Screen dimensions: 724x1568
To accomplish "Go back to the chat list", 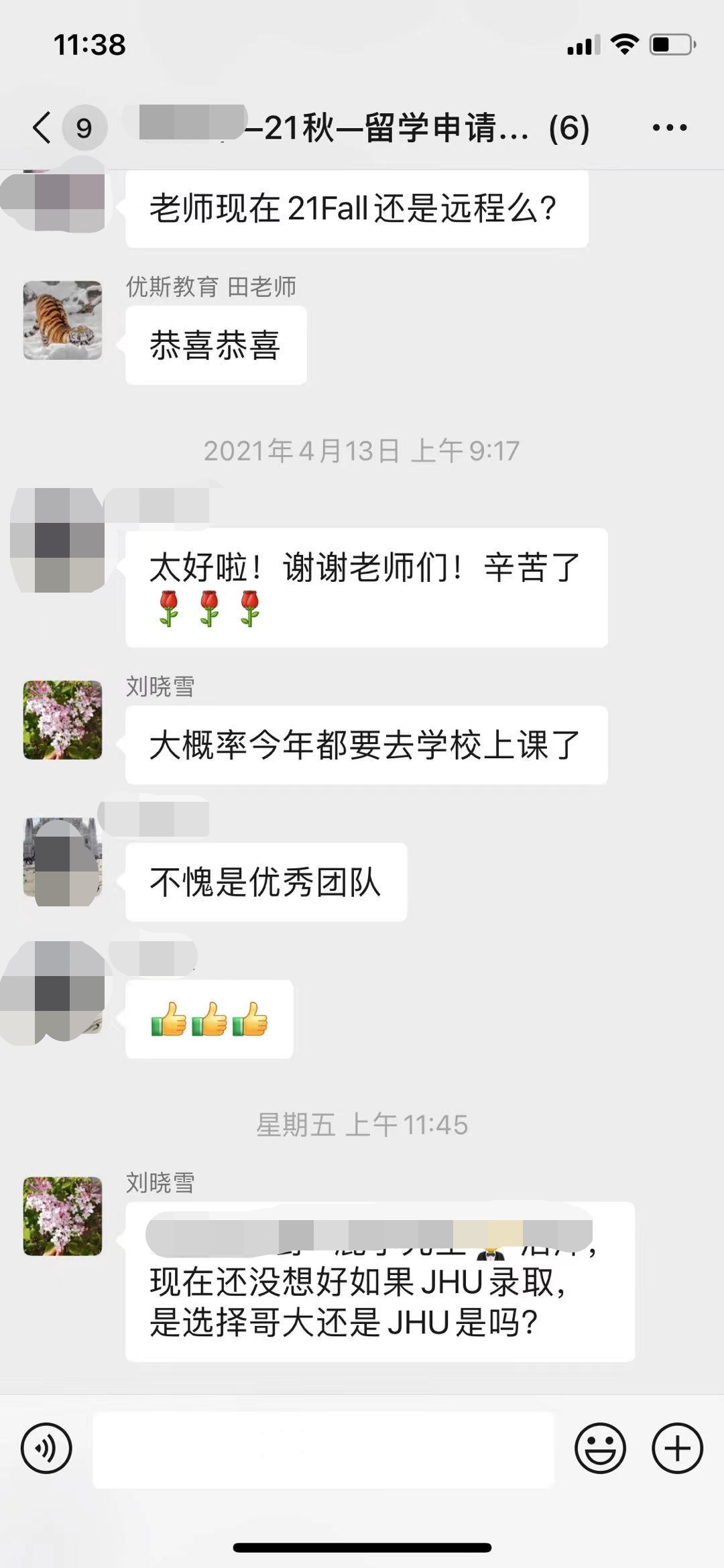I will click(42, 127).
